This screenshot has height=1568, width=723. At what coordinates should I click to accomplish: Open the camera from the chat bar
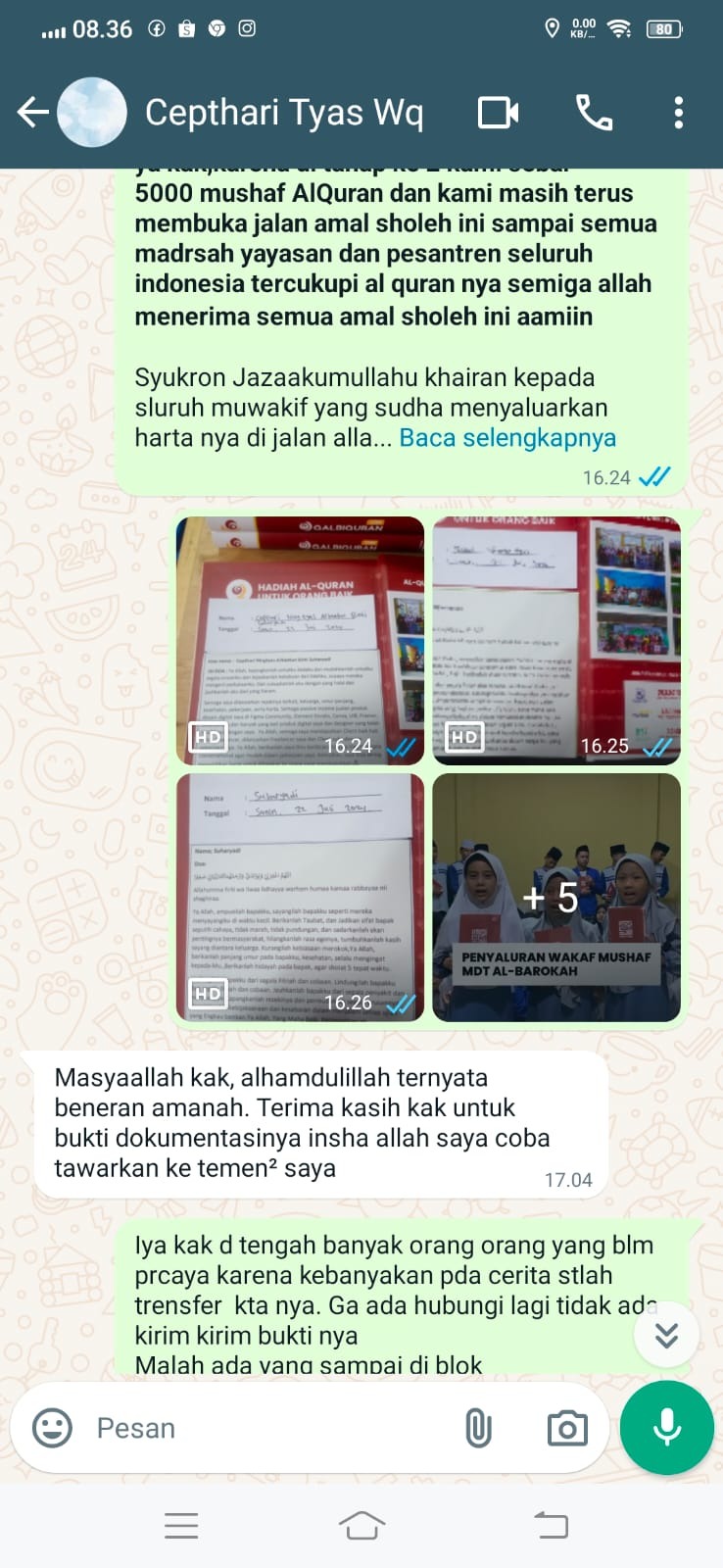click(x=567, y=1428)
